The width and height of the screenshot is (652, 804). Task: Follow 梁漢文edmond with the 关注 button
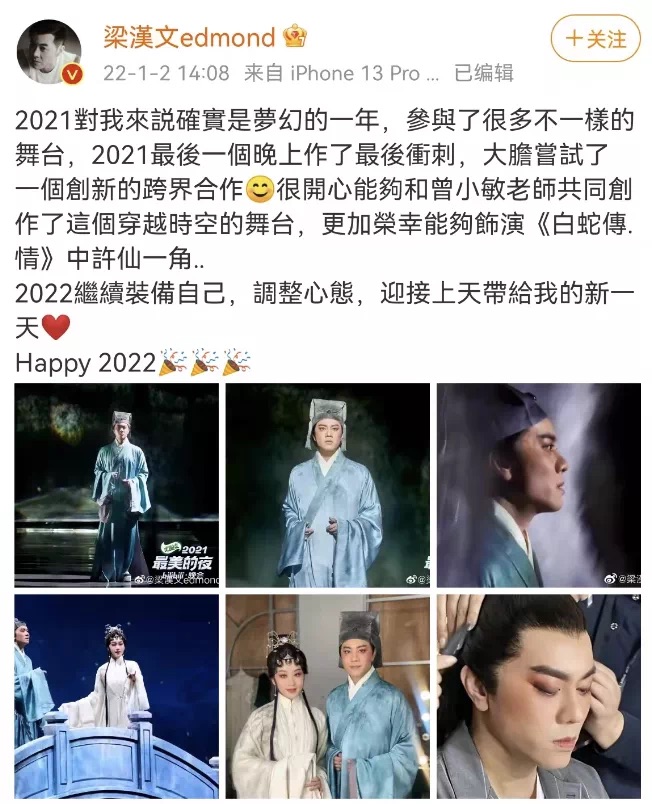pyautogui.click(x=595, y=39)
